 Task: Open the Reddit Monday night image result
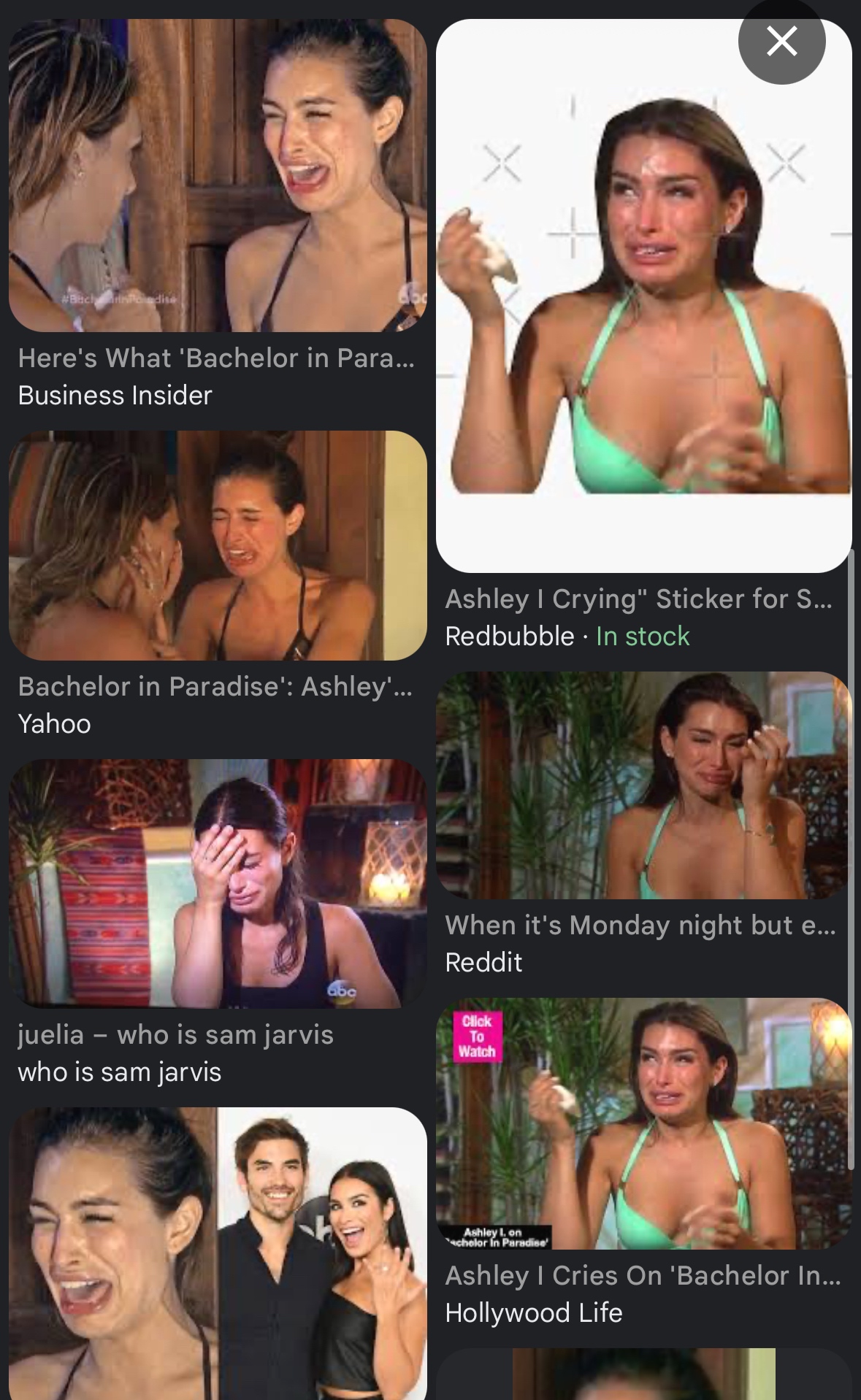pos(643,785)
